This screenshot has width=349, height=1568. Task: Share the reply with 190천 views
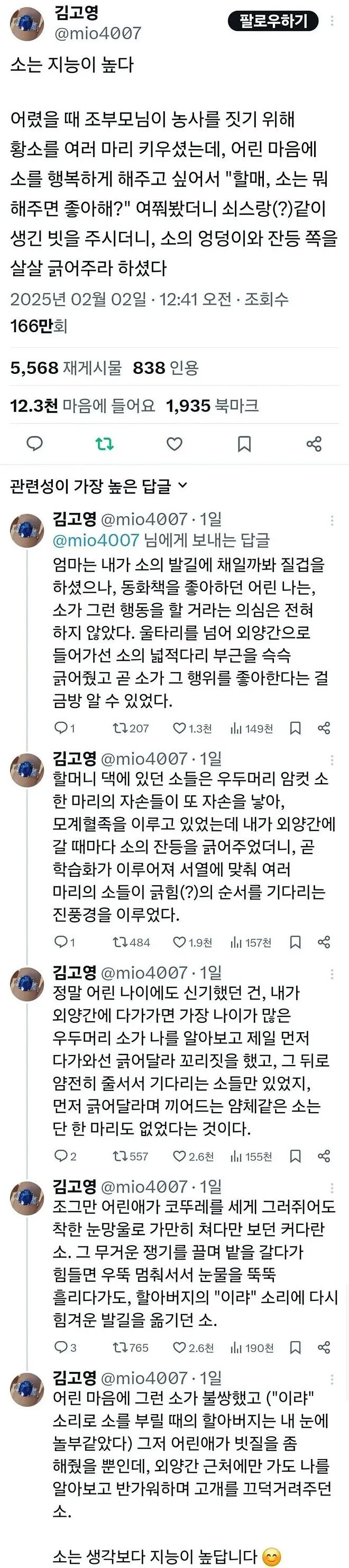[x=324, y=1347]
